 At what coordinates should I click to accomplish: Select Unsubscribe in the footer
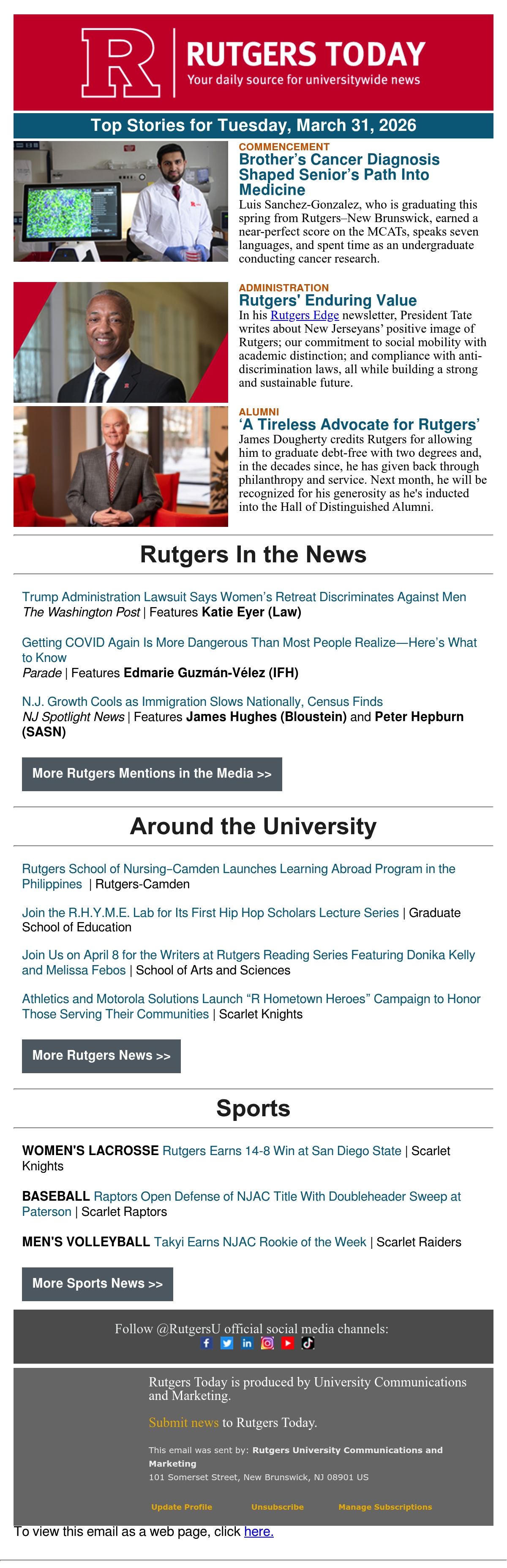pos(277,1506)
